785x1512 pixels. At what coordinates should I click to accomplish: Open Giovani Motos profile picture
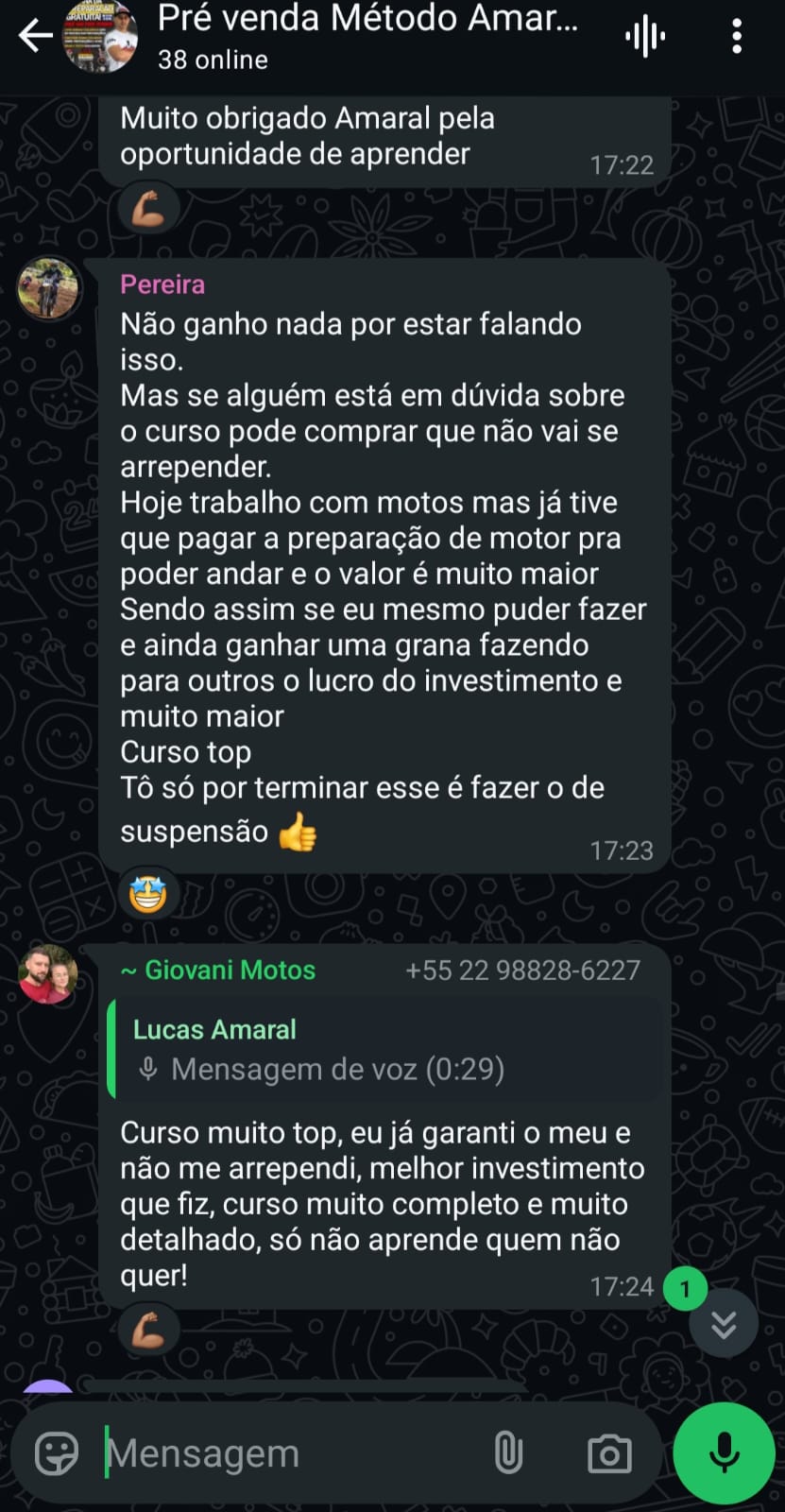(49, 974)
